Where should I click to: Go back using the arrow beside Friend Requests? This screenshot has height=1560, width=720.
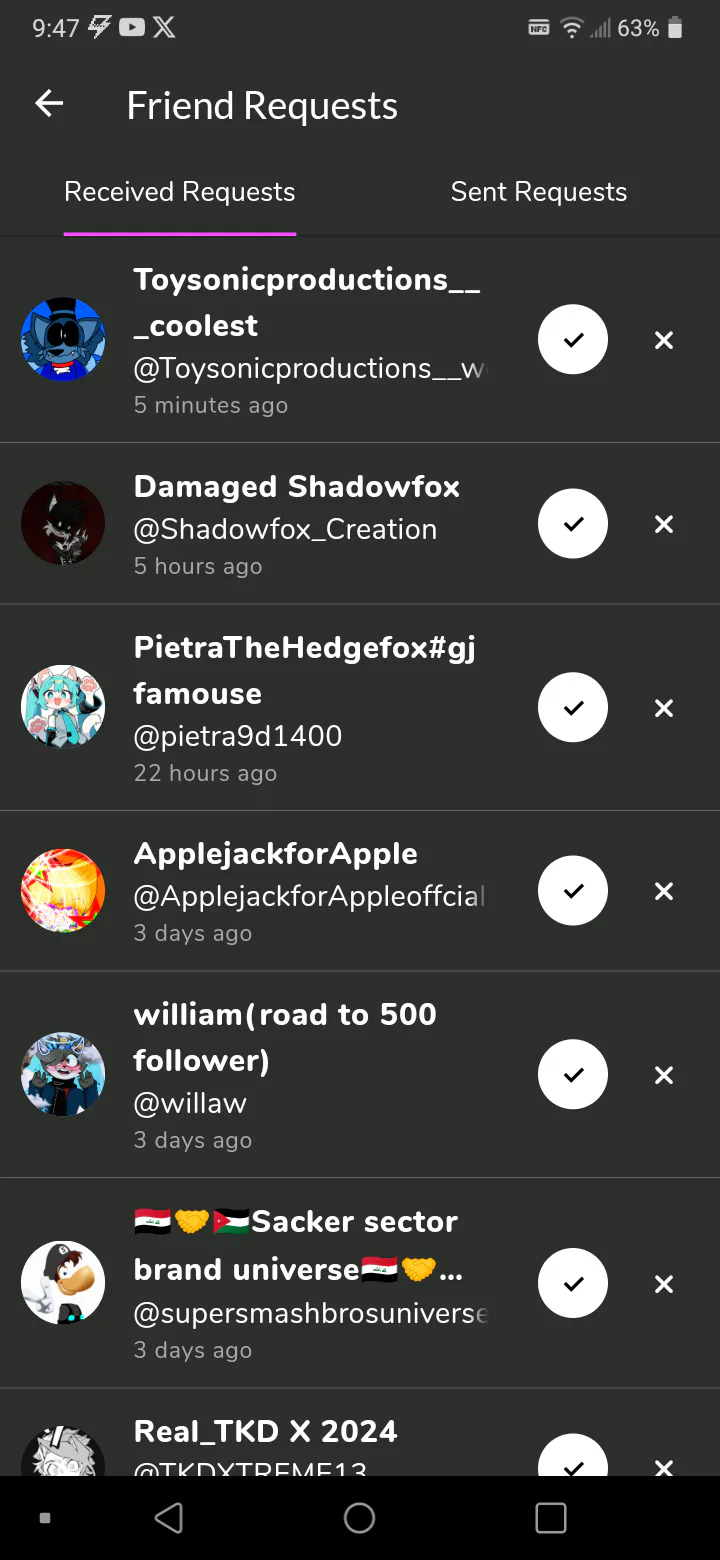pos(49,103)
